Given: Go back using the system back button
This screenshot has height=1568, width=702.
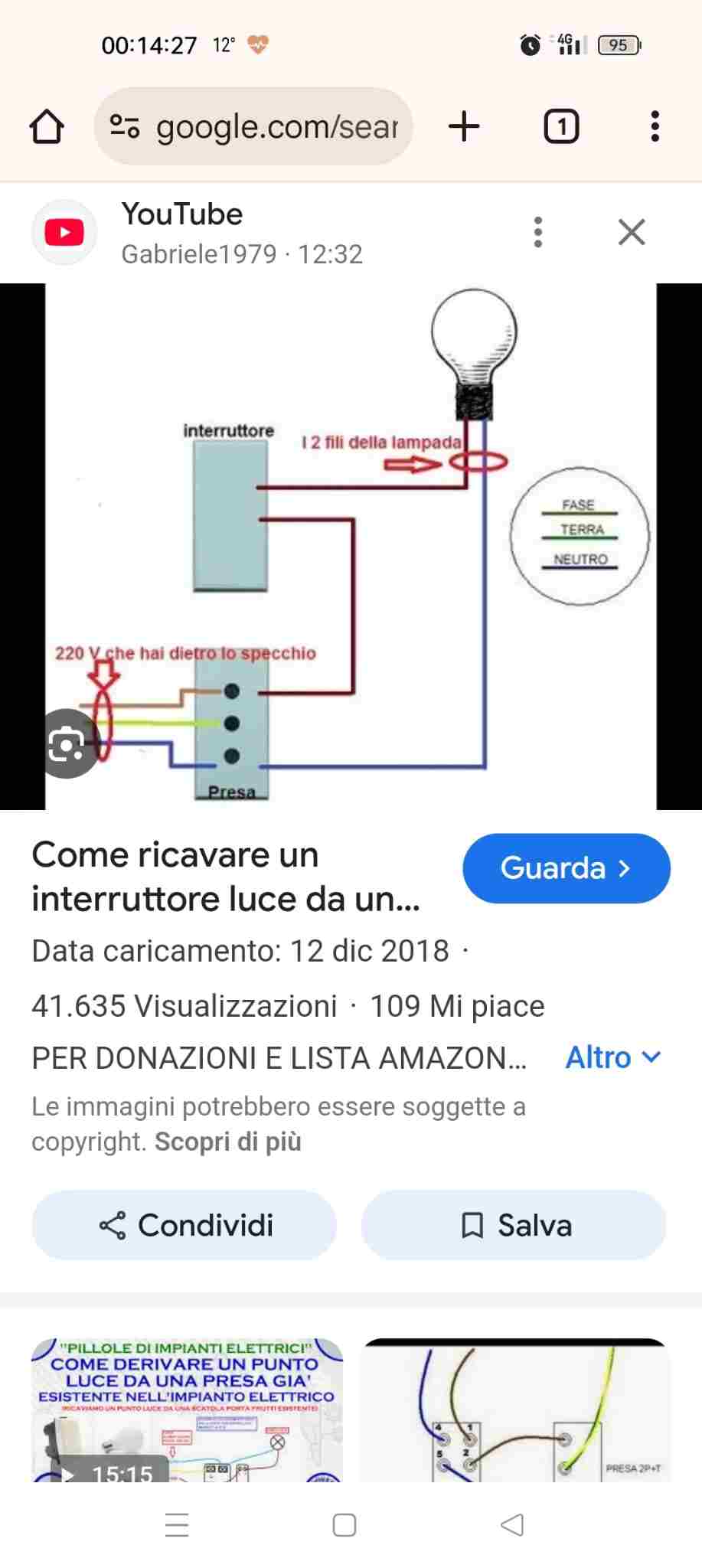Looking at the screenshot, I should (512, 1525).
